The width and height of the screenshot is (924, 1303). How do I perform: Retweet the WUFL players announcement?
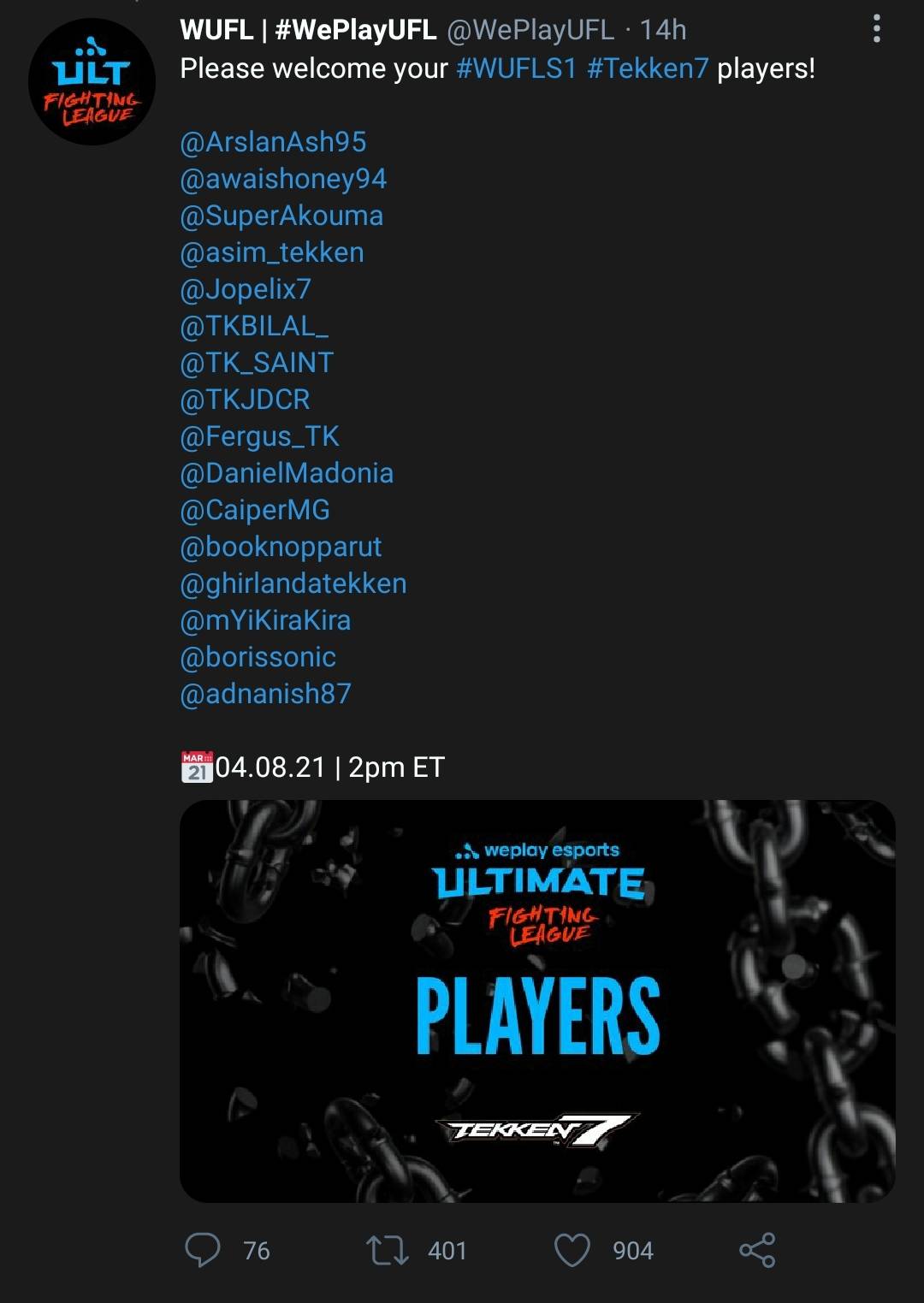coord(387,1250)
